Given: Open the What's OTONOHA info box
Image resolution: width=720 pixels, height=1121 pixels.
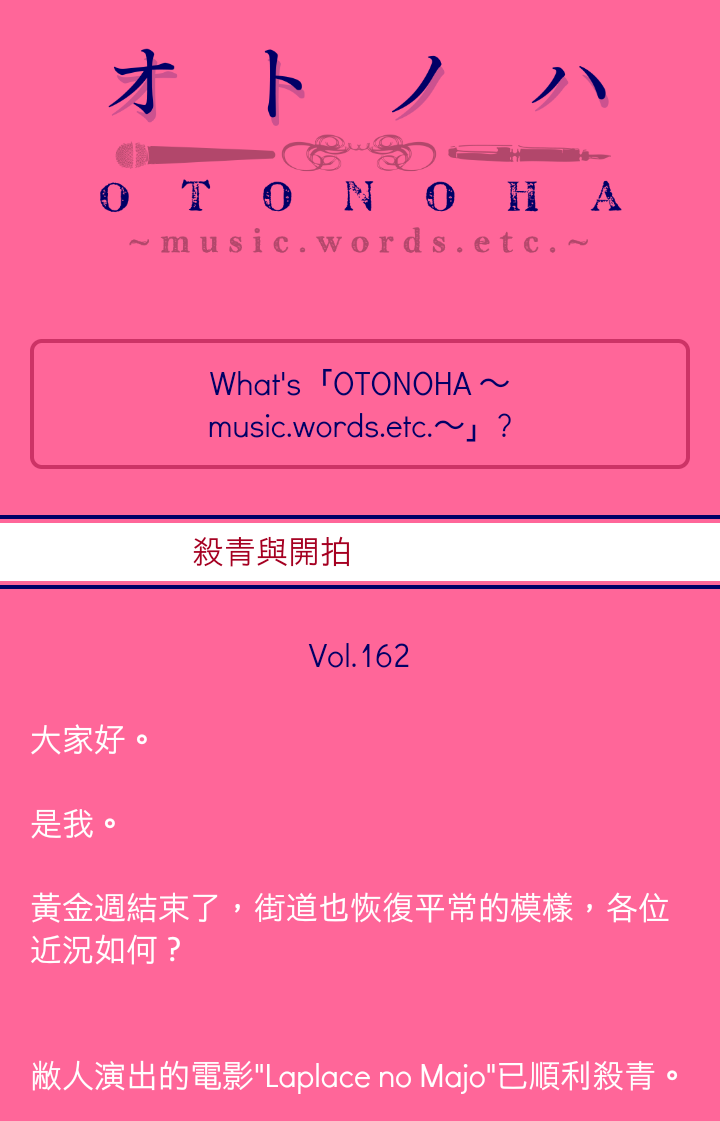Looking at the screenshot, I should tap(360, 404).
